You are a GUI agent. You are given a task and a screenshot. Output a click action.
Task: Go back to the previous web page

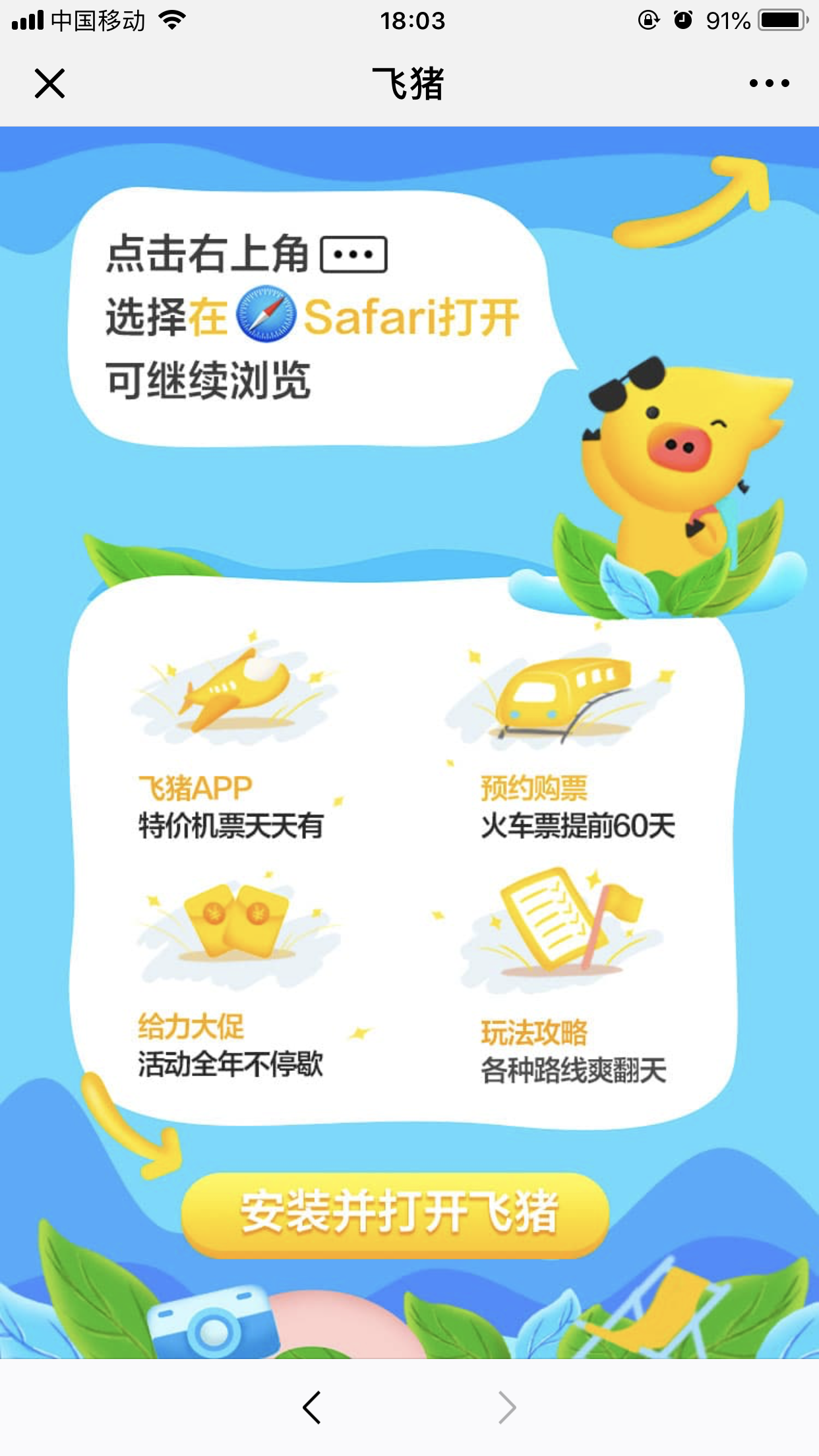click(312, 1407)
